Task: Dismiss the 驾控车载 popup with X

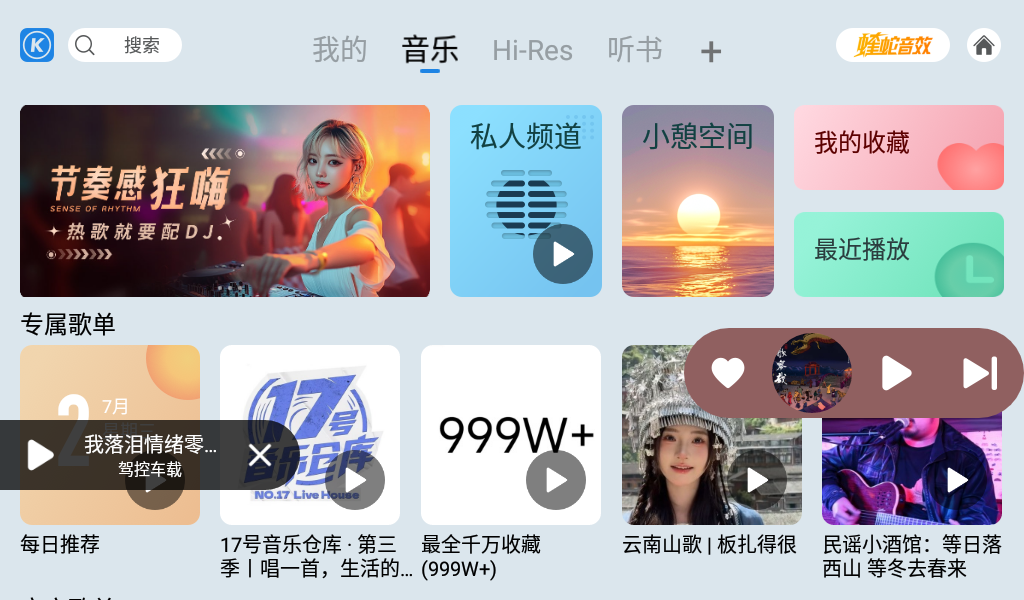Action: 260,455
